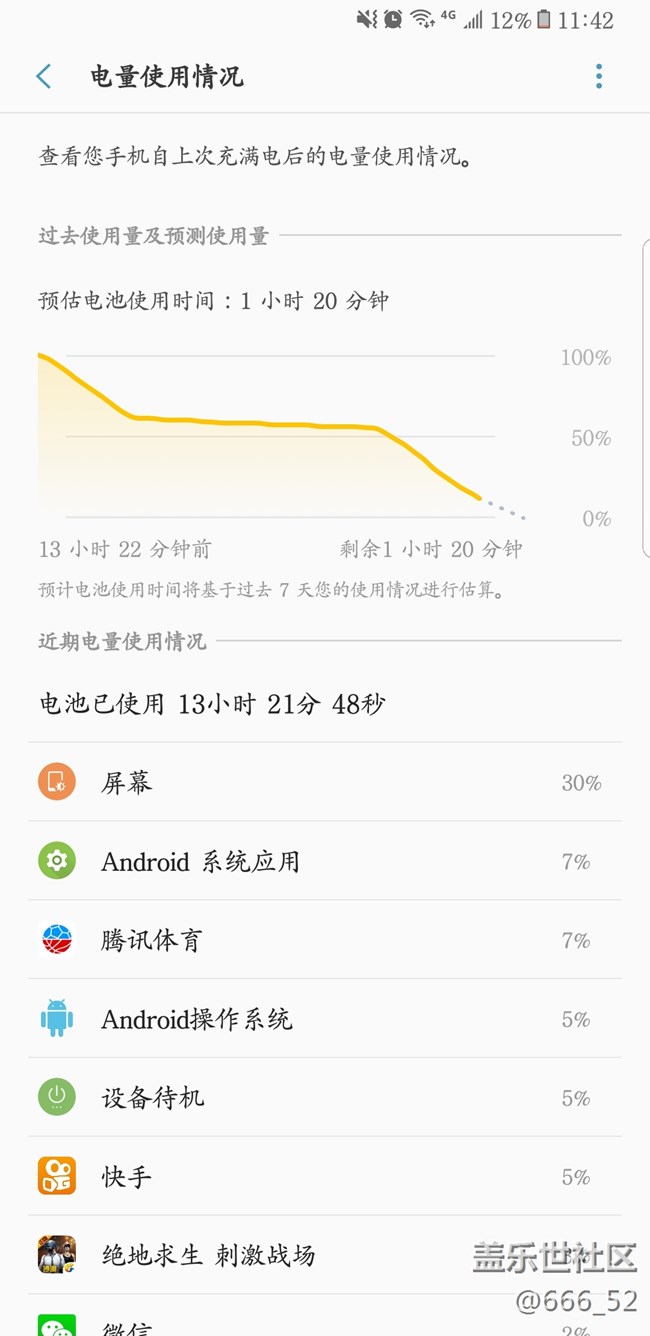Viewport: 650px width, 1336px height.
Task: Open 屏幕 battery usage details
Action: 324,782
